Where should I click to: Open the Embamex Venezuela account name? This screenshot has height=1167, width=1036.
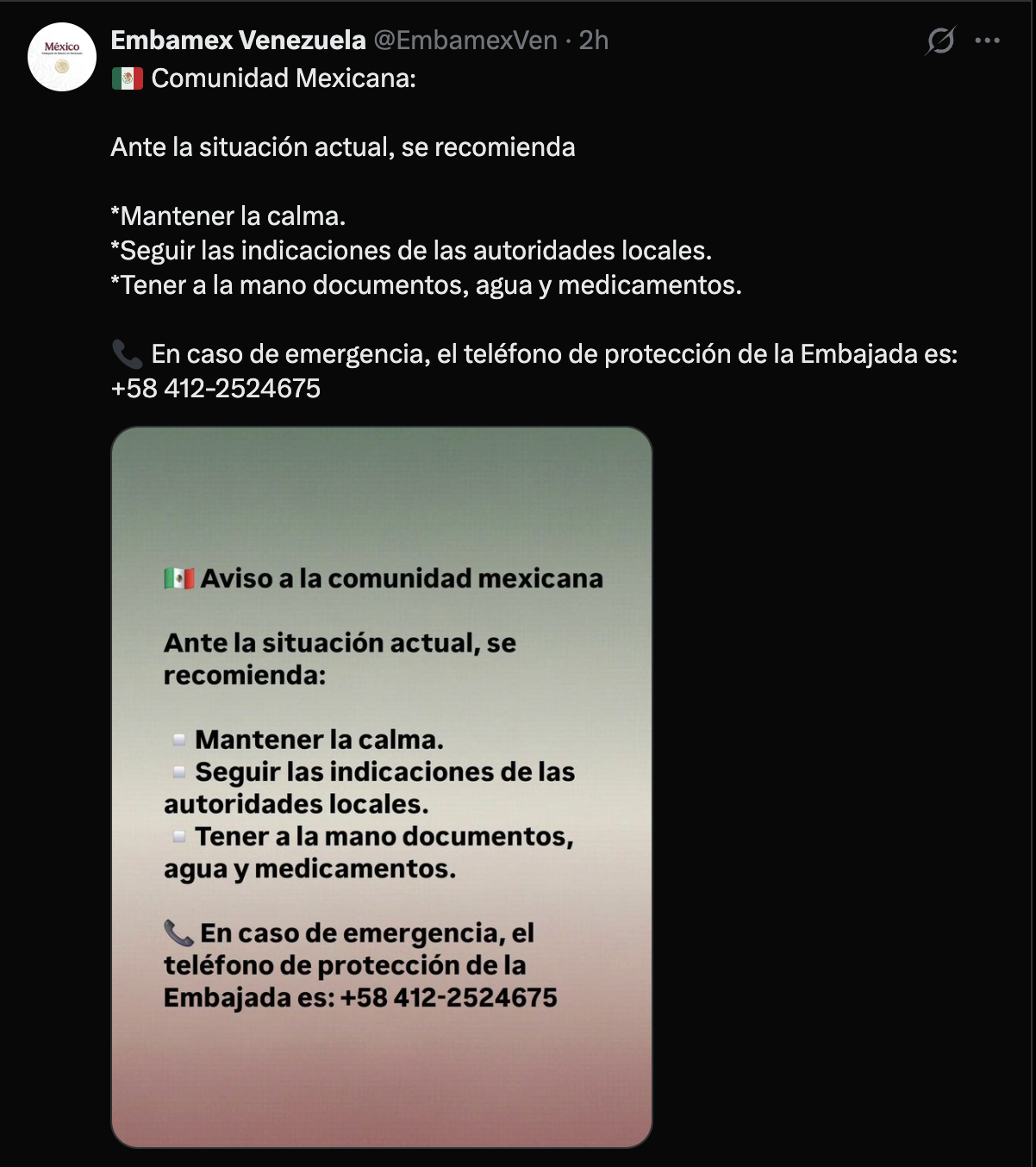click(238, 40)
